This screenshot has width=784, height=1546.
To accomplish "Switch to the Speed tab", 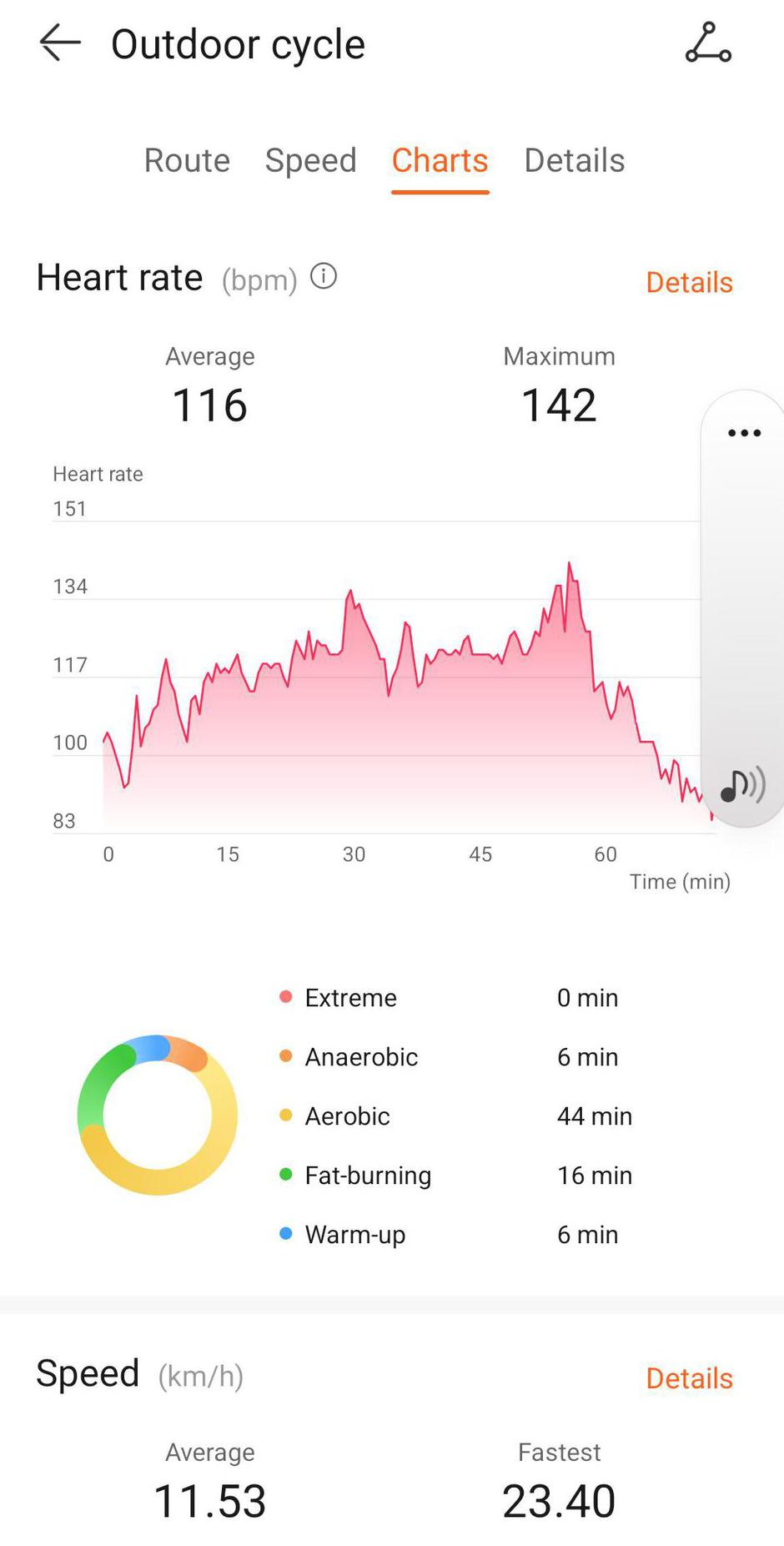I will coord(310,160).
